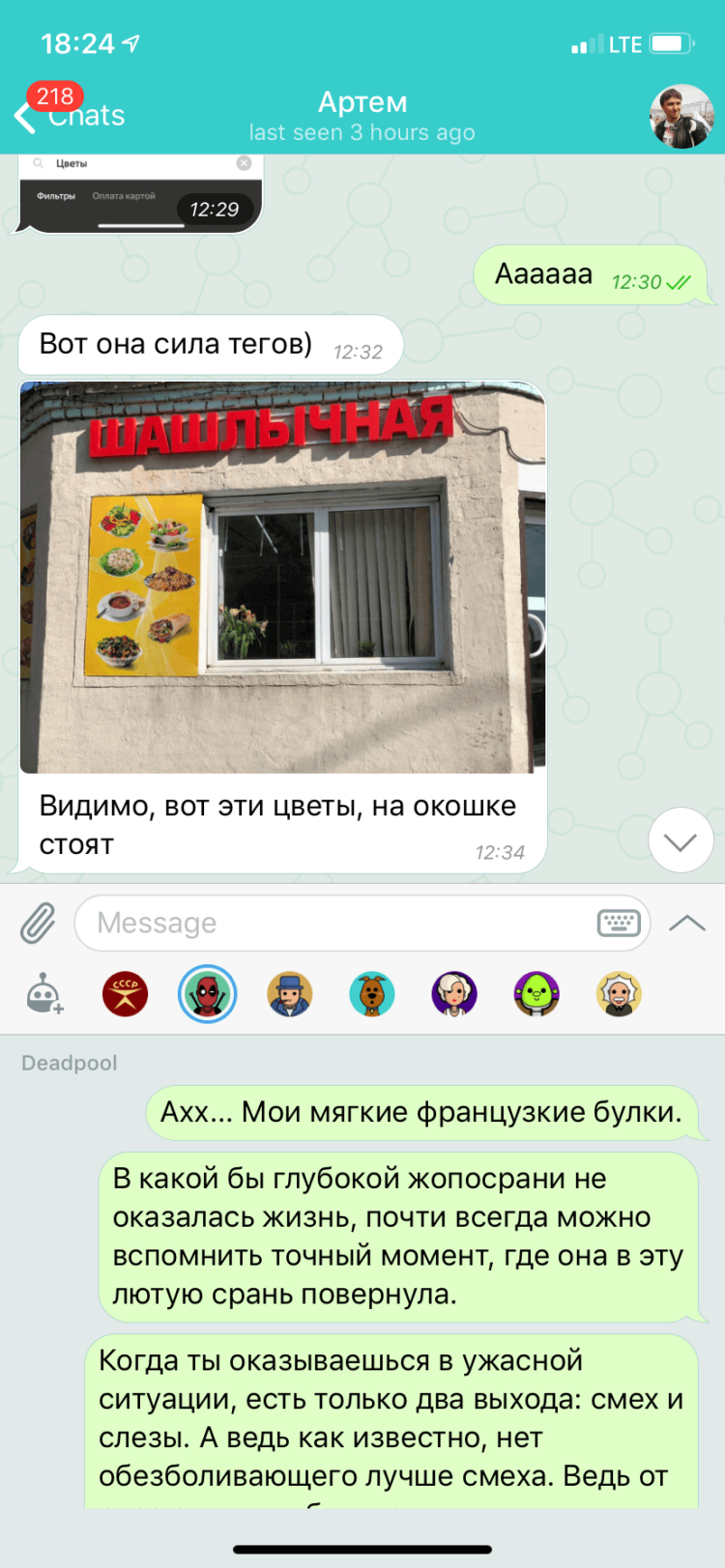Select the Einstein character
The width and height of the screenshot is (725, 1568).
point(619,994)
